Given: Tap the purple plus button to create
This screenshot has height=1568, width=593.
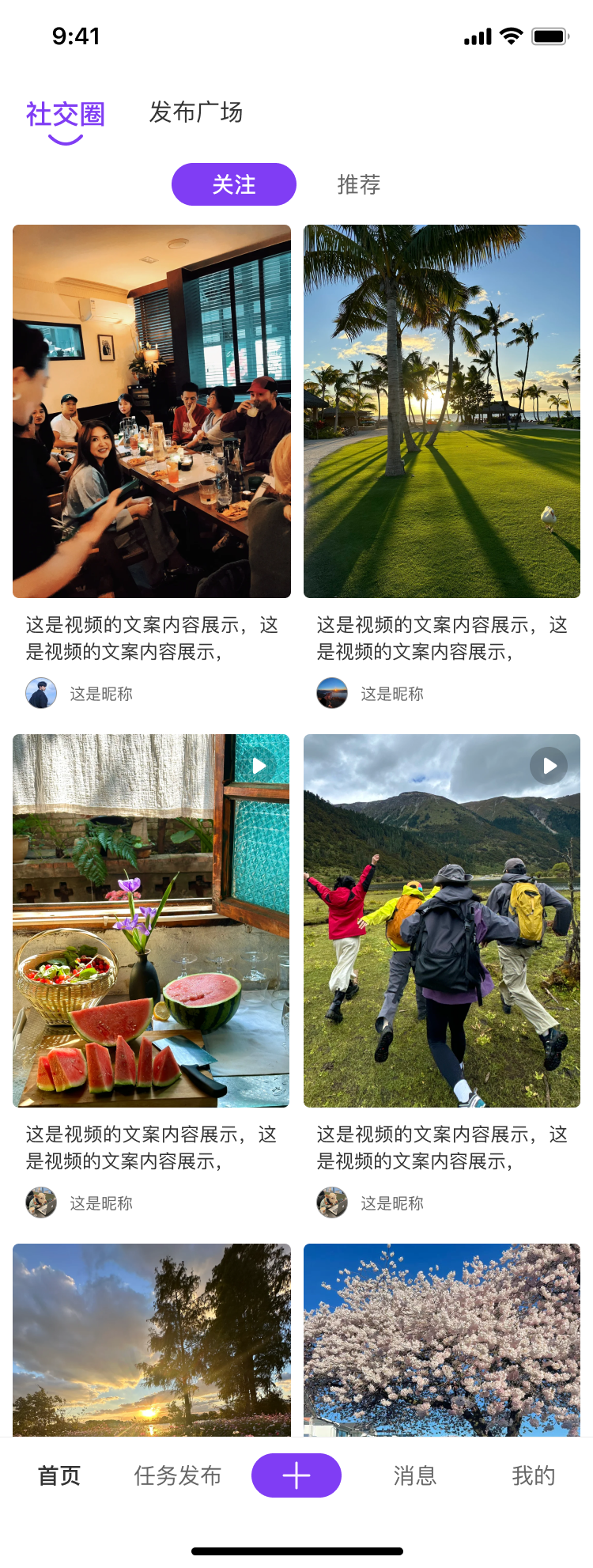Looking at the screenshot, I should click(296, 1475).
